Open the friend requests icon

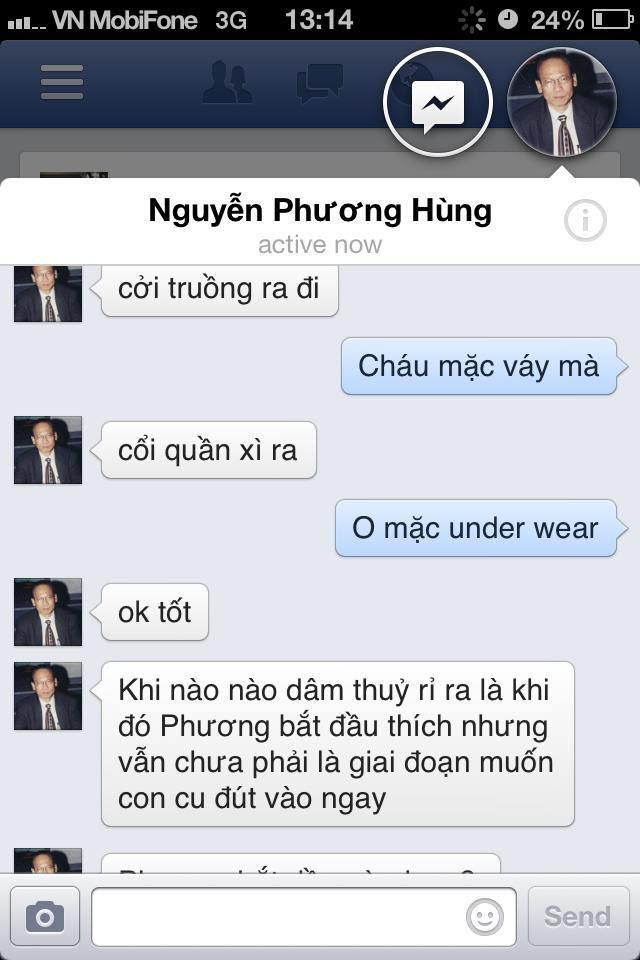227,83
